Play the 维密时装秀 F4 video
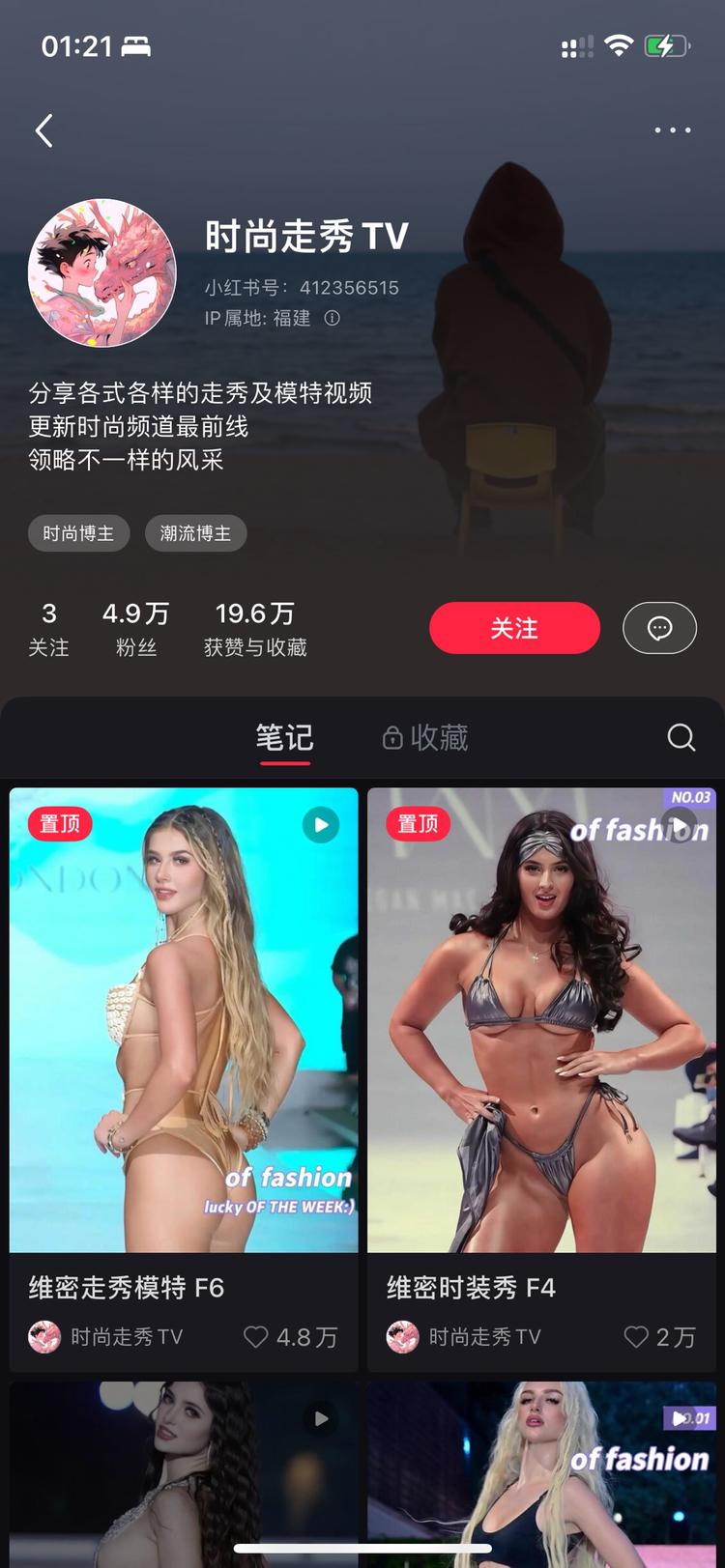This screenshot has width=725, height=1568. 678,826
